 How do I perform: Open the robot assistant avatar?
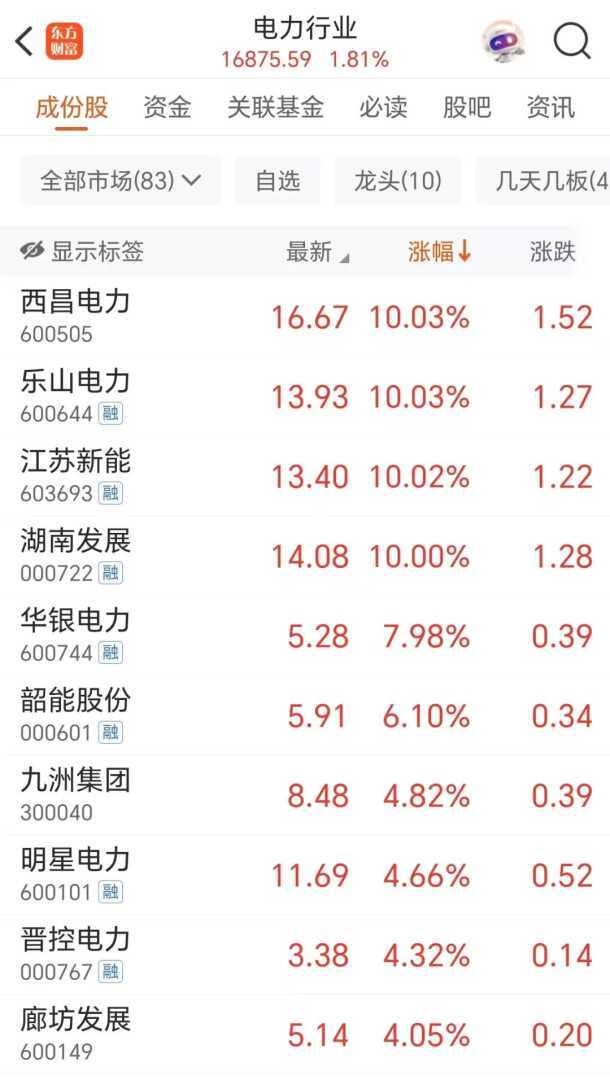click(502, 42)
